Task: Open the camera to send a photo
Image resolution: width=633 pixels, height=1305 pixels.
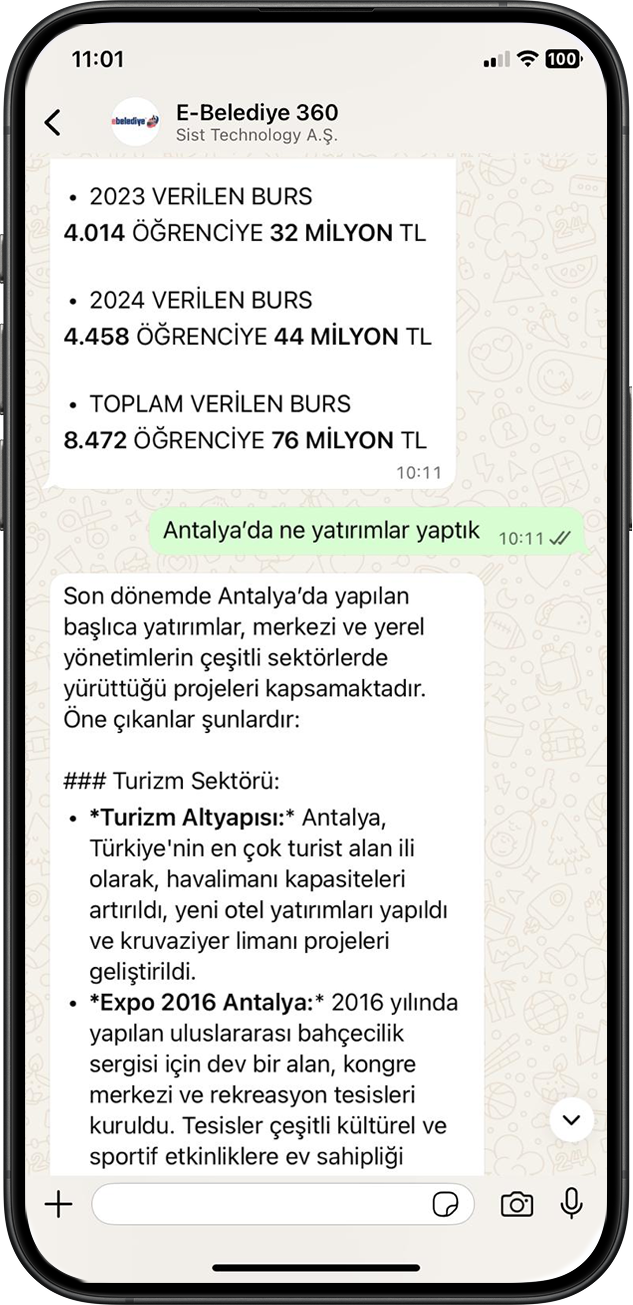Action: 517,1204
